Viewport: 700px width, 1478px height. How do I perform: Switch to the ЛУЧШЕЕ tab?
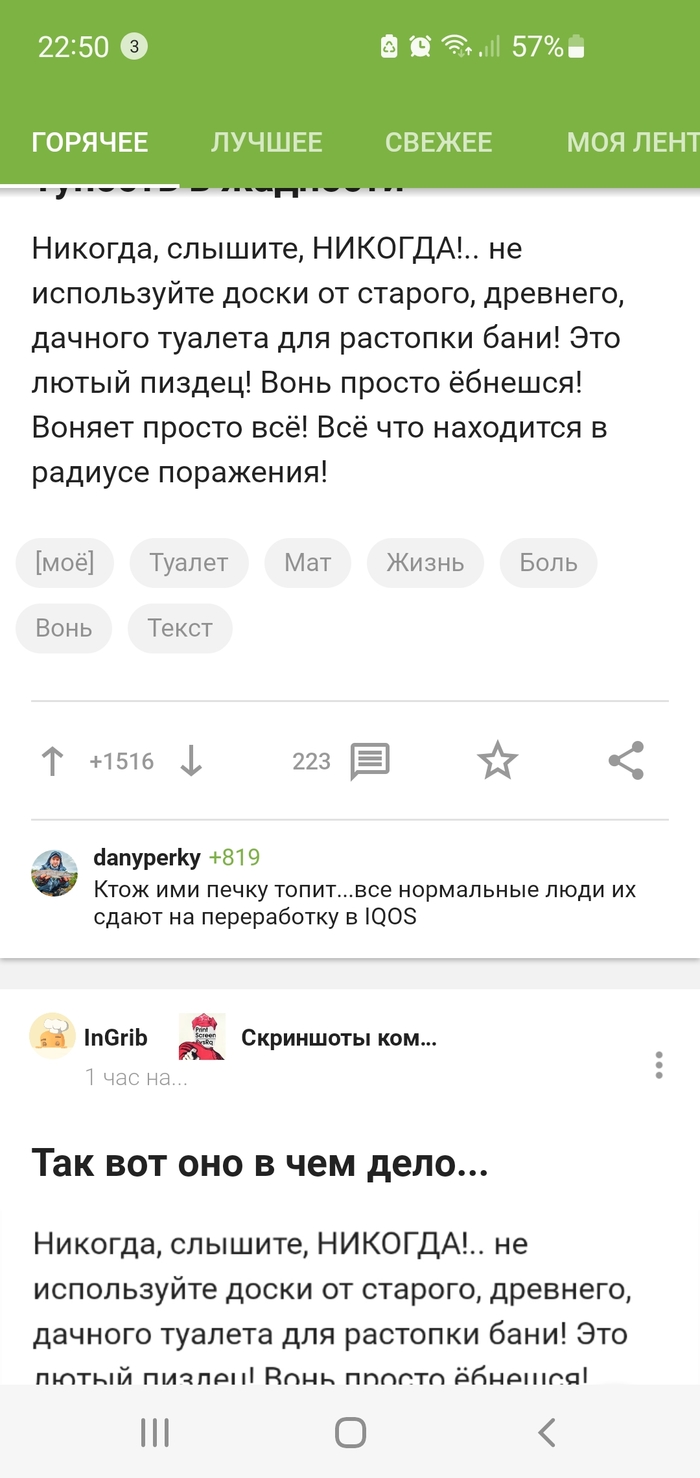point(266,142)
